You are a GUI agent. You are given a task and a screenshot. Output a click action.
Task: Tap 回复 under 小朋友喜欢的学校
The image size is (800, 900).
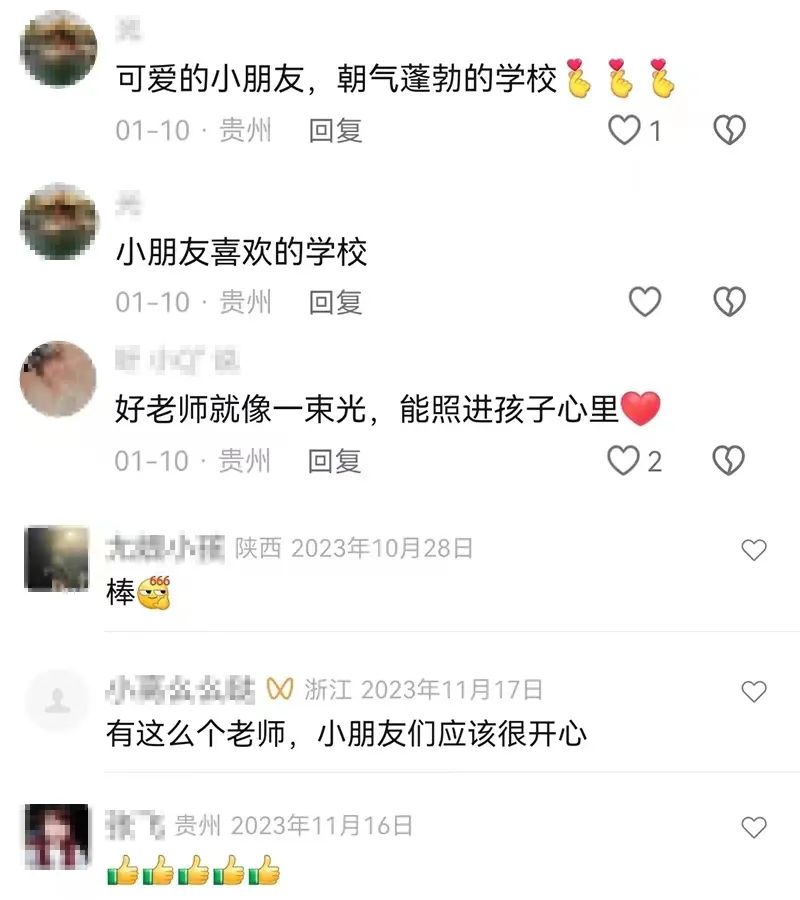click(x=337, y=303)
